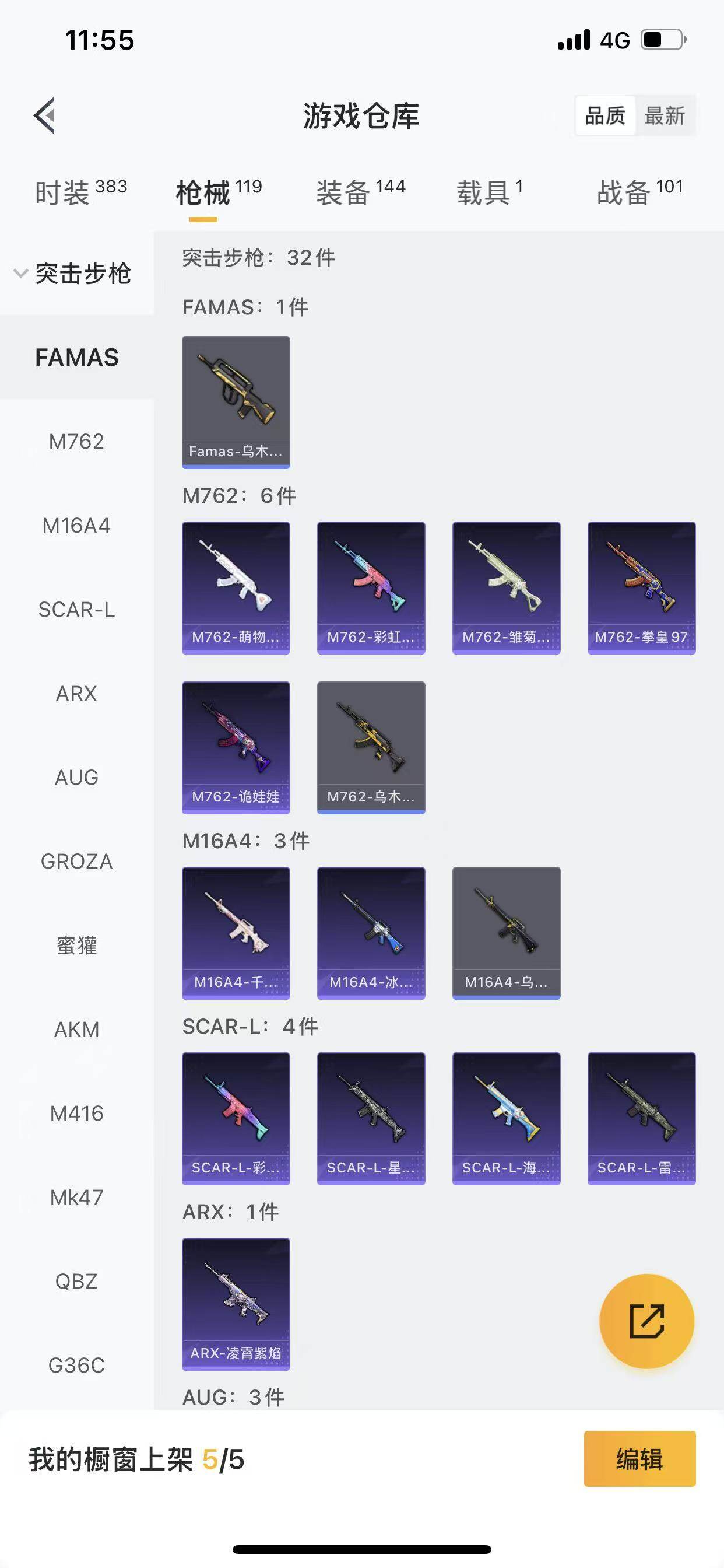Choose M416 from the sidebar
724x1568 pixels.
click(x=77, y=1114)
